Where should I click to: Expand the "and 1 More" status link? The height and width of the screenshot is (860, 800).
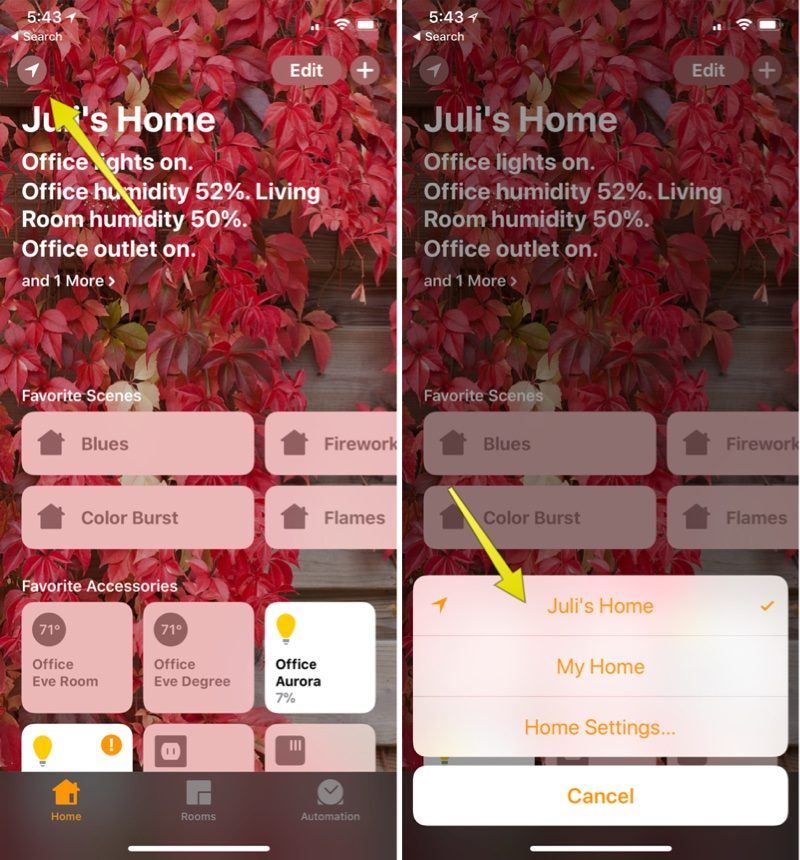pos(68,281)
